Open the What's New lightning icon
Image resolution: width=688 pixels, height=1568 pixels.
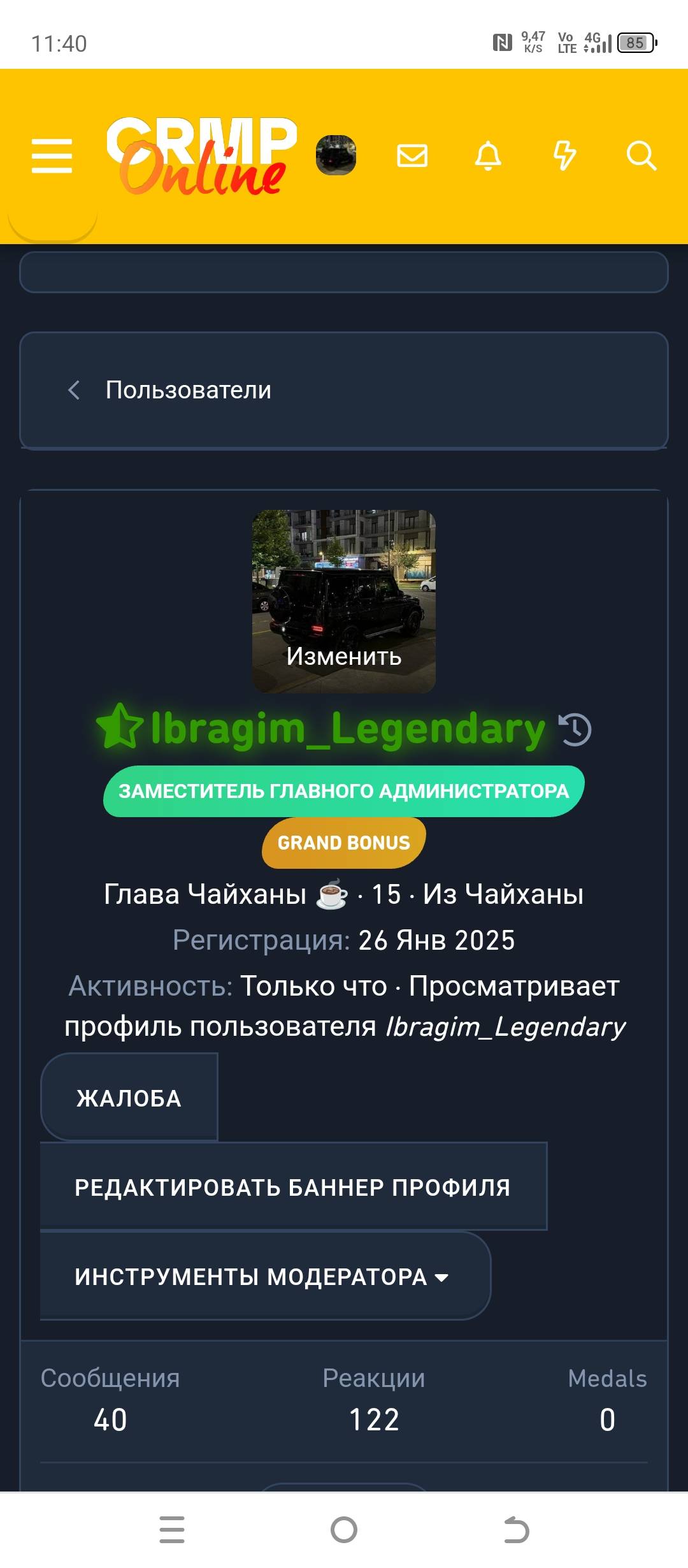point(564,156)
